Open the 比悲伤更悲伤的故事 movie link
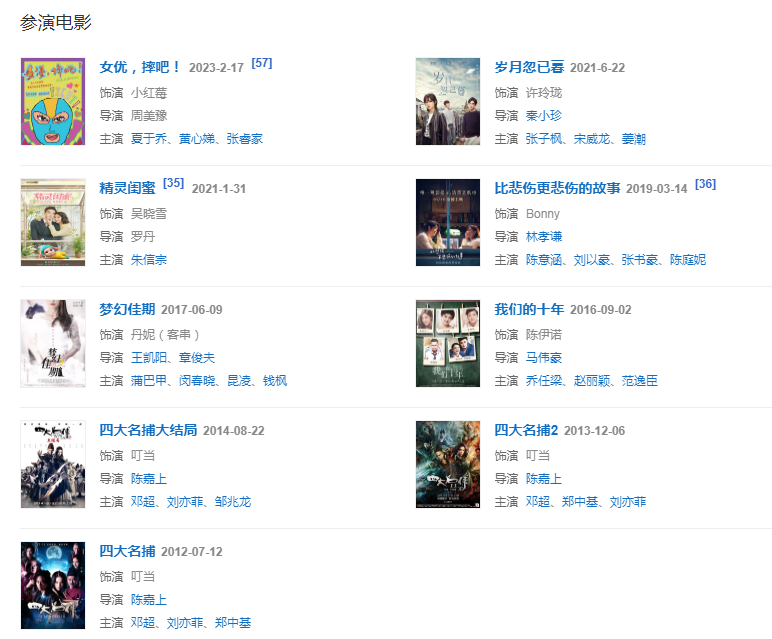Image resolution: width=772 pixels, height=639 pixels. click(557, 188)
